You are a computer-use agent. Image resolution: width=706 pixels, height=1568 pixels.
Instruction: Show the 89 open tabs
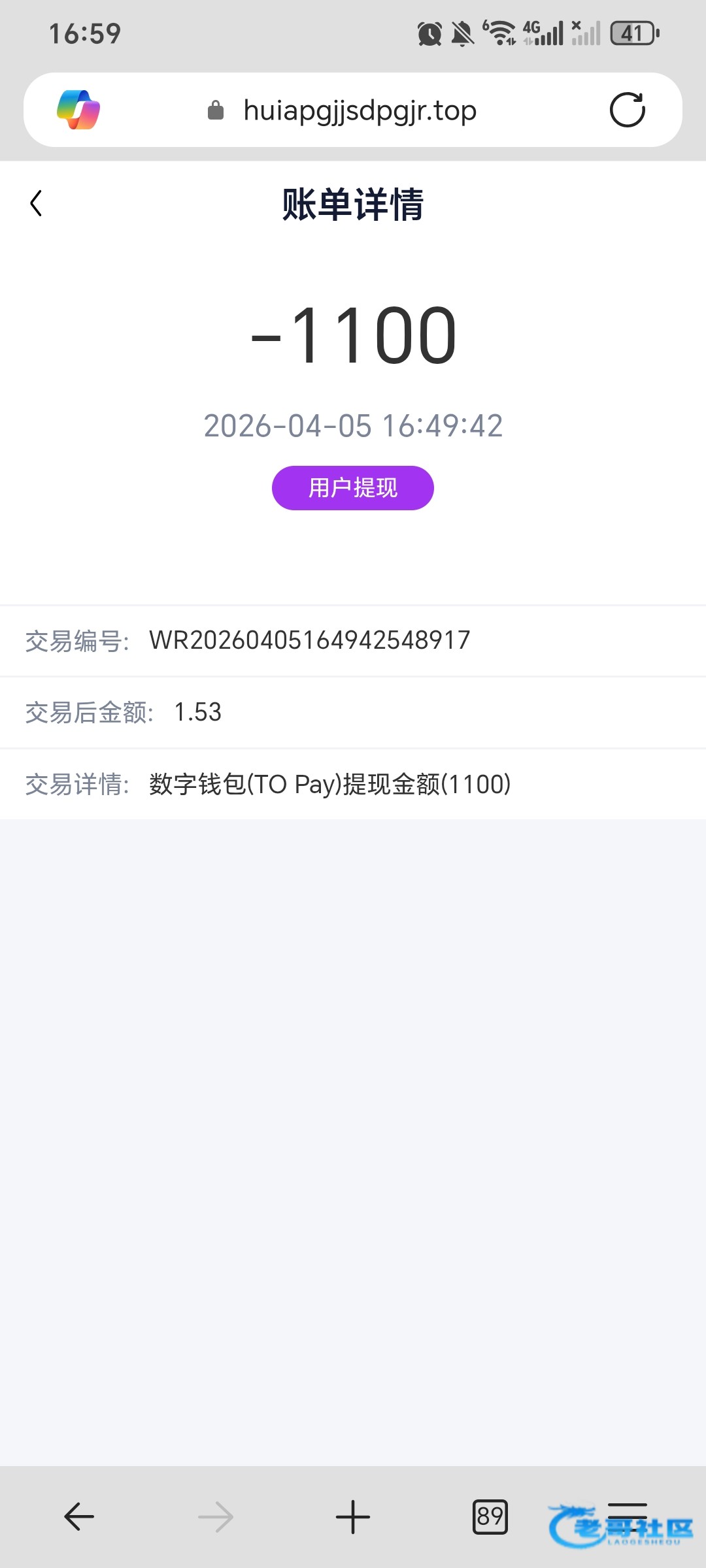point(490,1516)
